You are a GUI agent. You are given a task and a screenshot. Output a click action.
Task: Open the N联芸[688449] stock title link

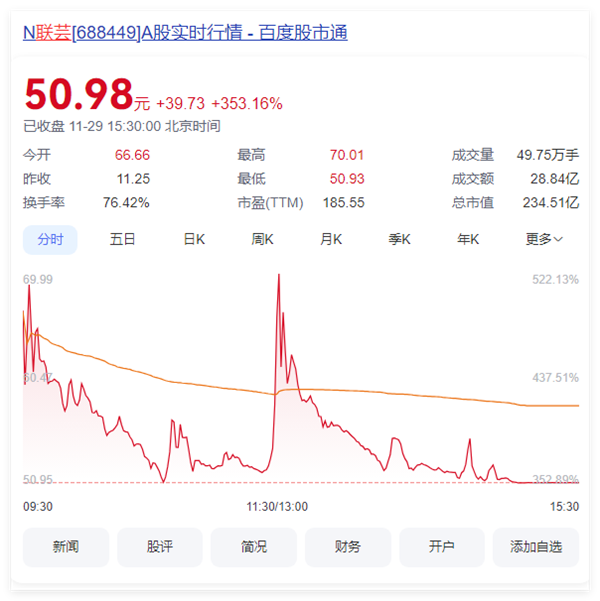(x=185, y=33)
